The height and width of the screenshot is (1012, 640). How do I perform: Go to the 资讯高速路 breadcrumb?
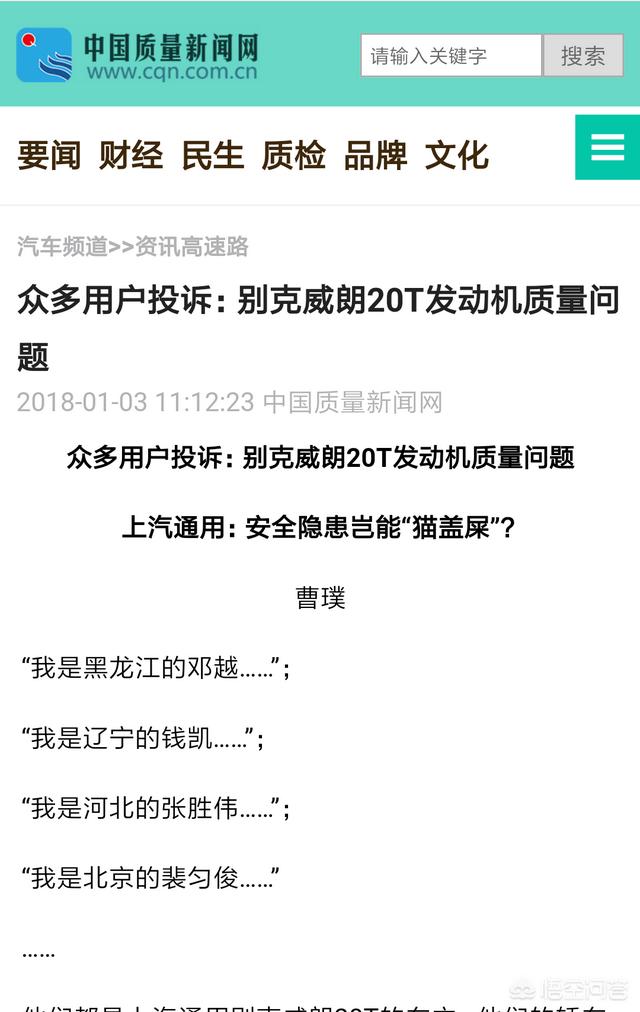click(192, 247)
